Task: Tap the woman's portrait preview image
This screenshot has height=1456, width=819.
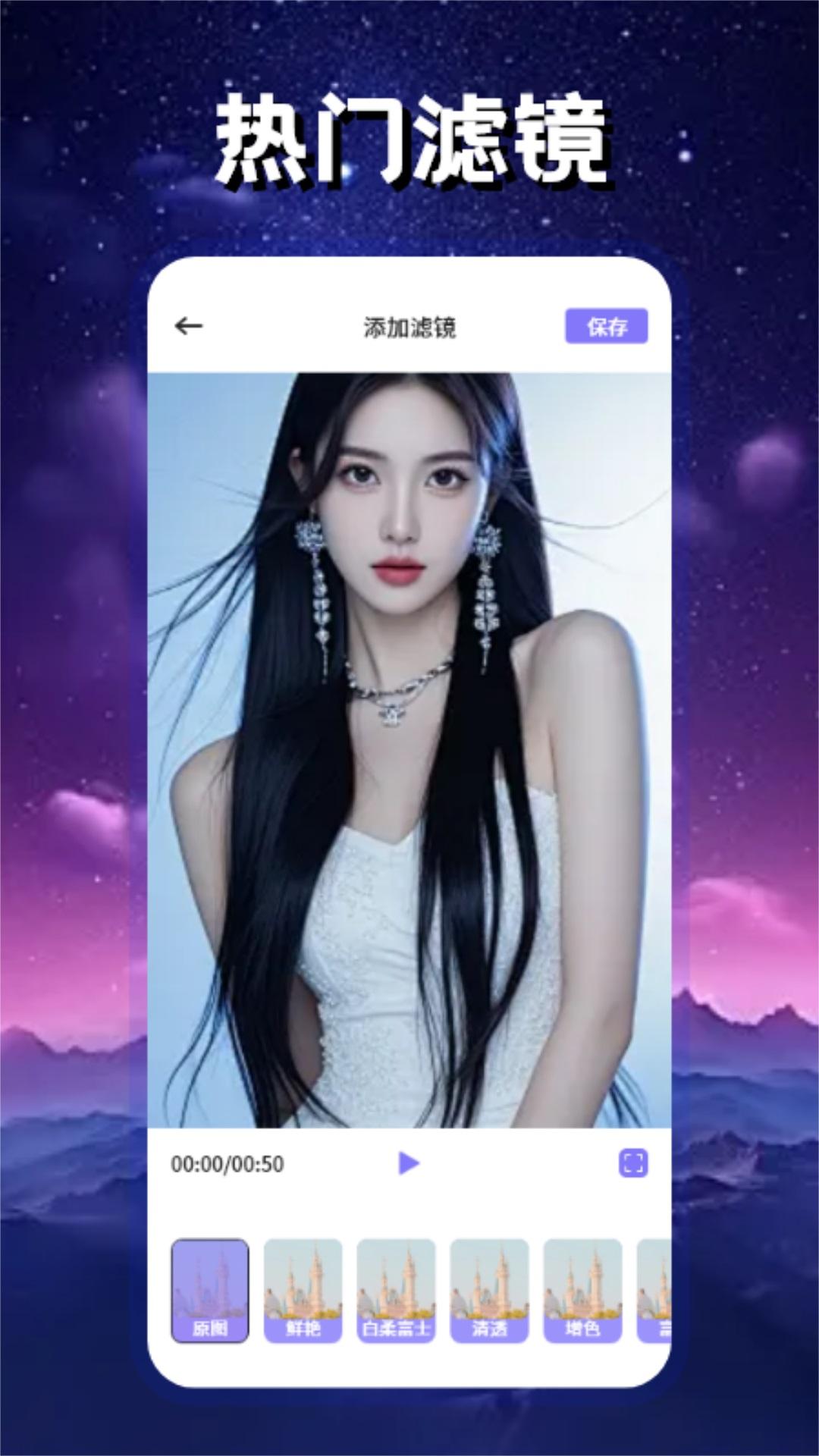Action: tap(409, 743)
